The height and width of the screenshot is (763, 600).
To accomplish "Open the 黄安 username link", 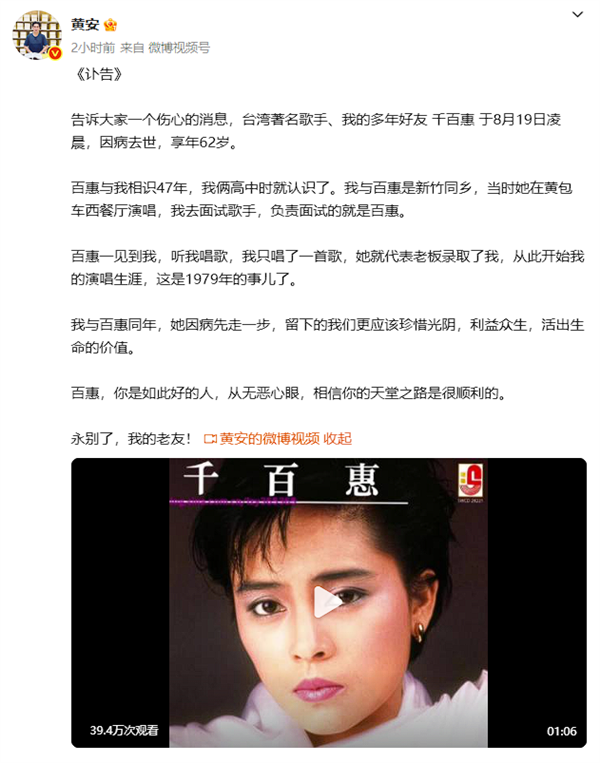I will [85, 24].
